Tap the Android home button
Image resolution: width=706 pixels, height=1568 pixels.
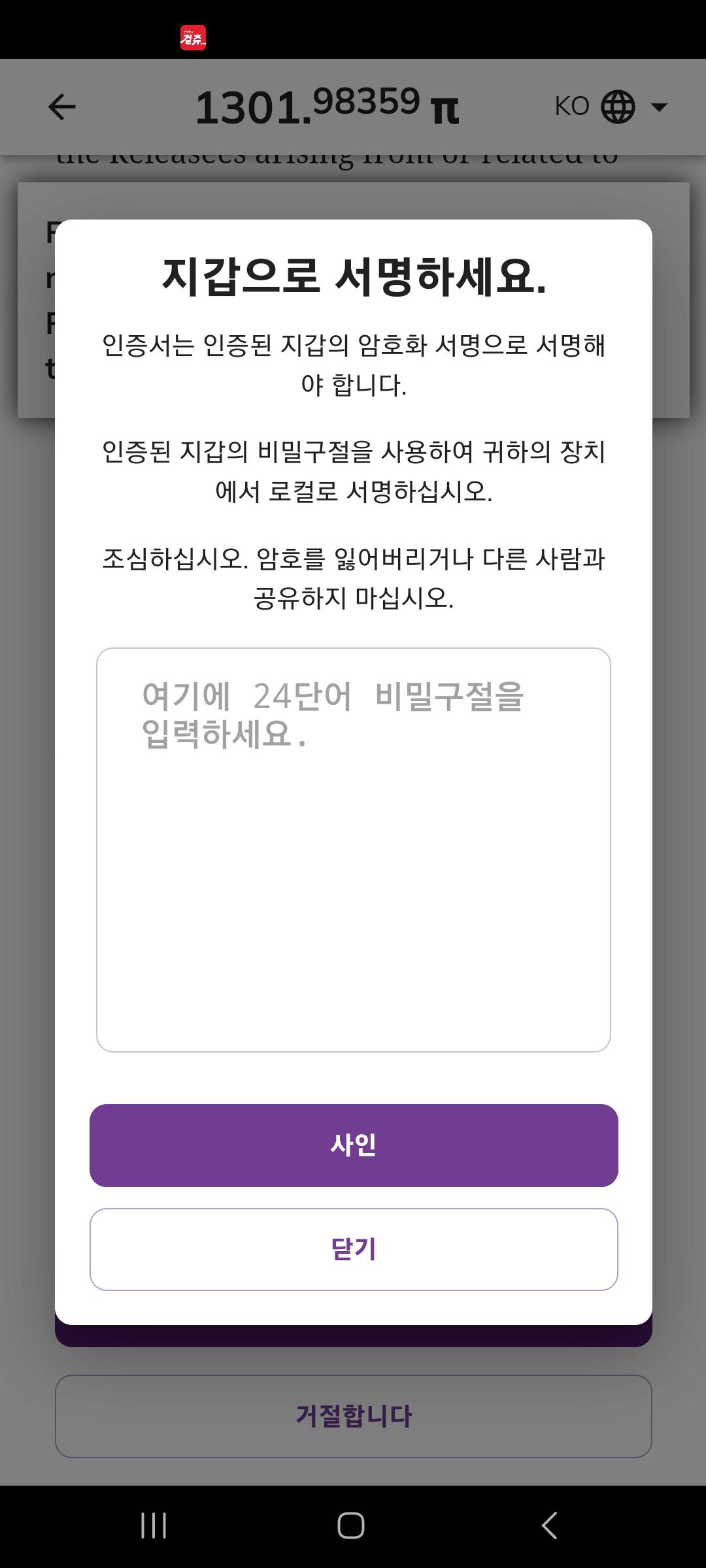[352, 1526]
